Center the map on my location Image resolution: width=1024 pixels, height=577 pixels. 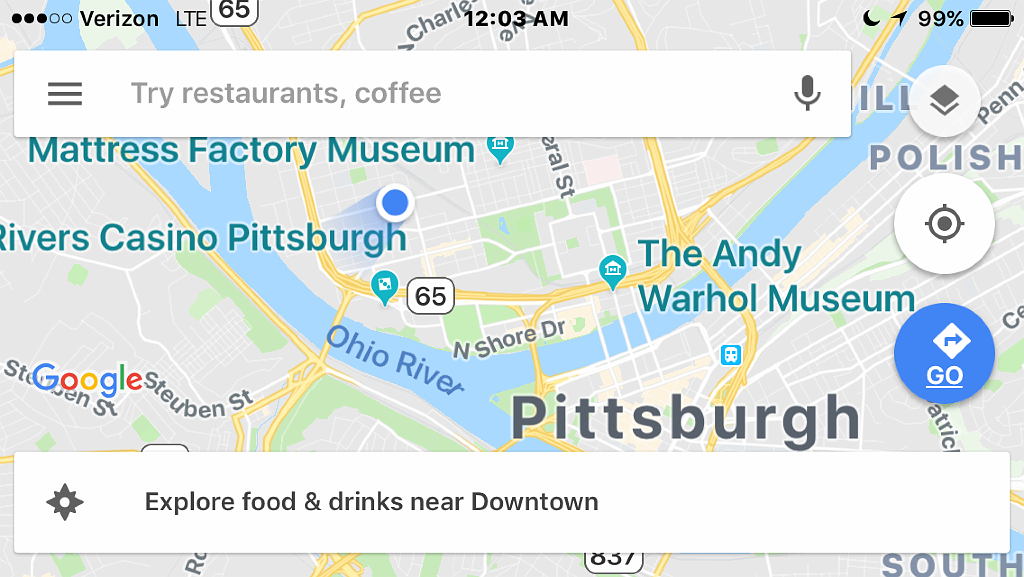pos(944,224)
